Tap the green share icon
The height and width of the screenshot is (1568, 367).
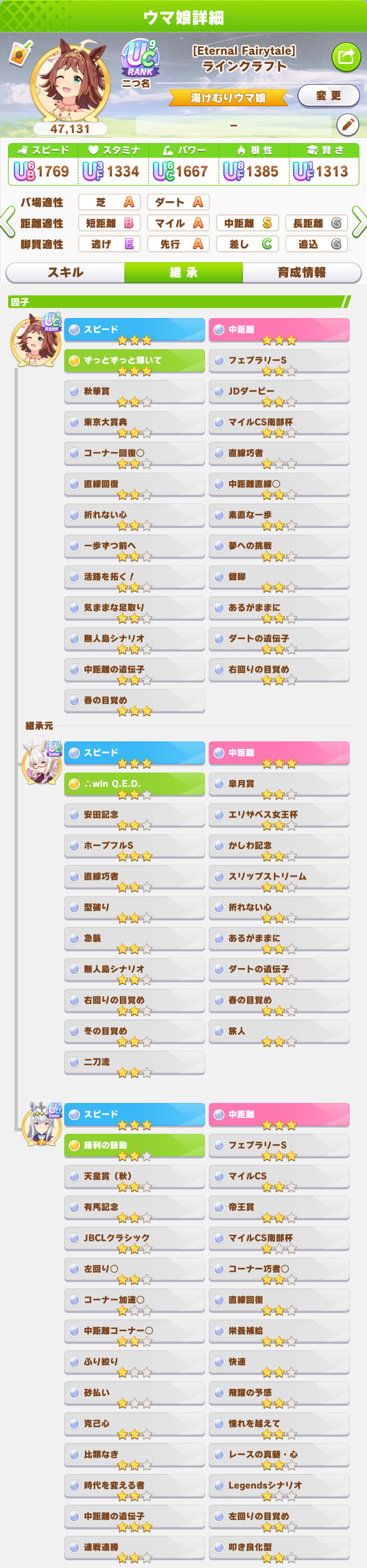[x=346, y=58]
